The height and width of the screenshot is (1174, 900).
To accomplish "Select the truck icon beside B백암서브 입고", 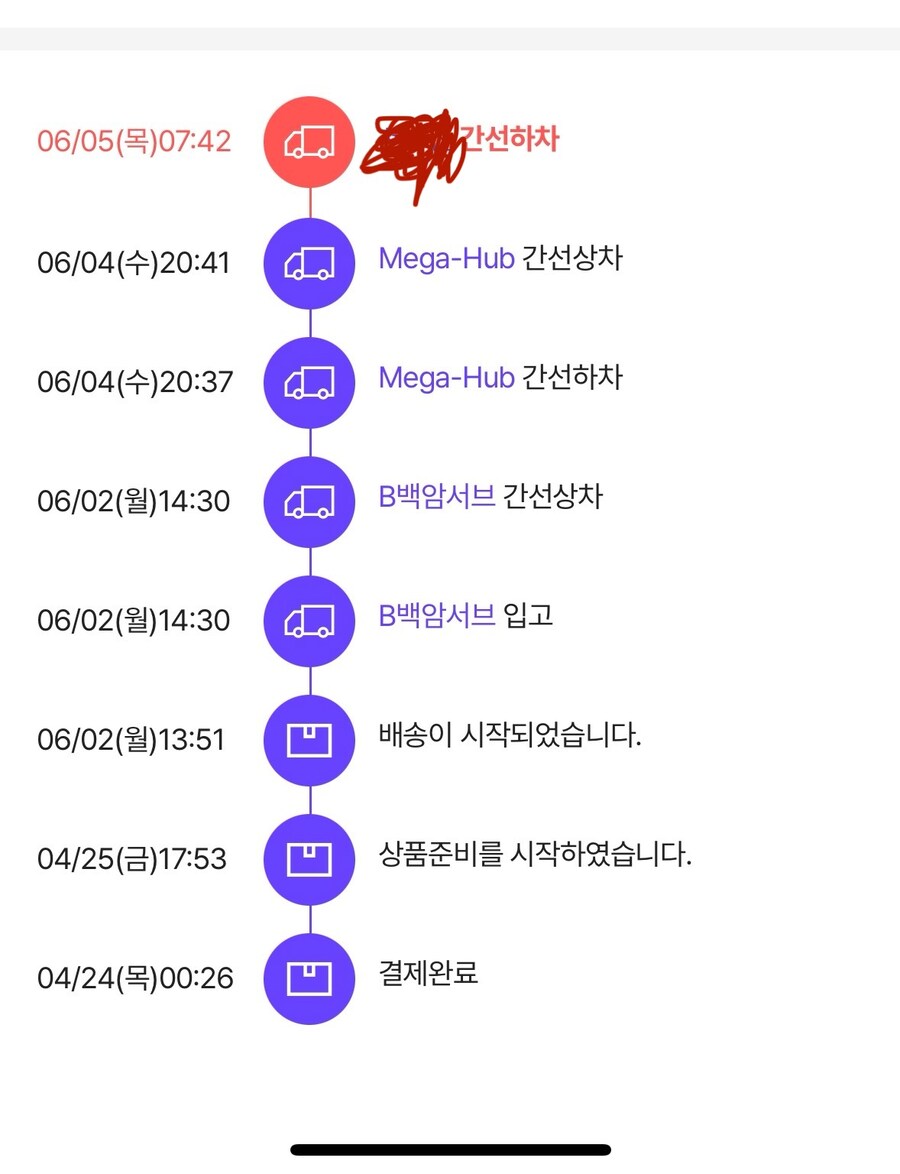I will [308, 620].
